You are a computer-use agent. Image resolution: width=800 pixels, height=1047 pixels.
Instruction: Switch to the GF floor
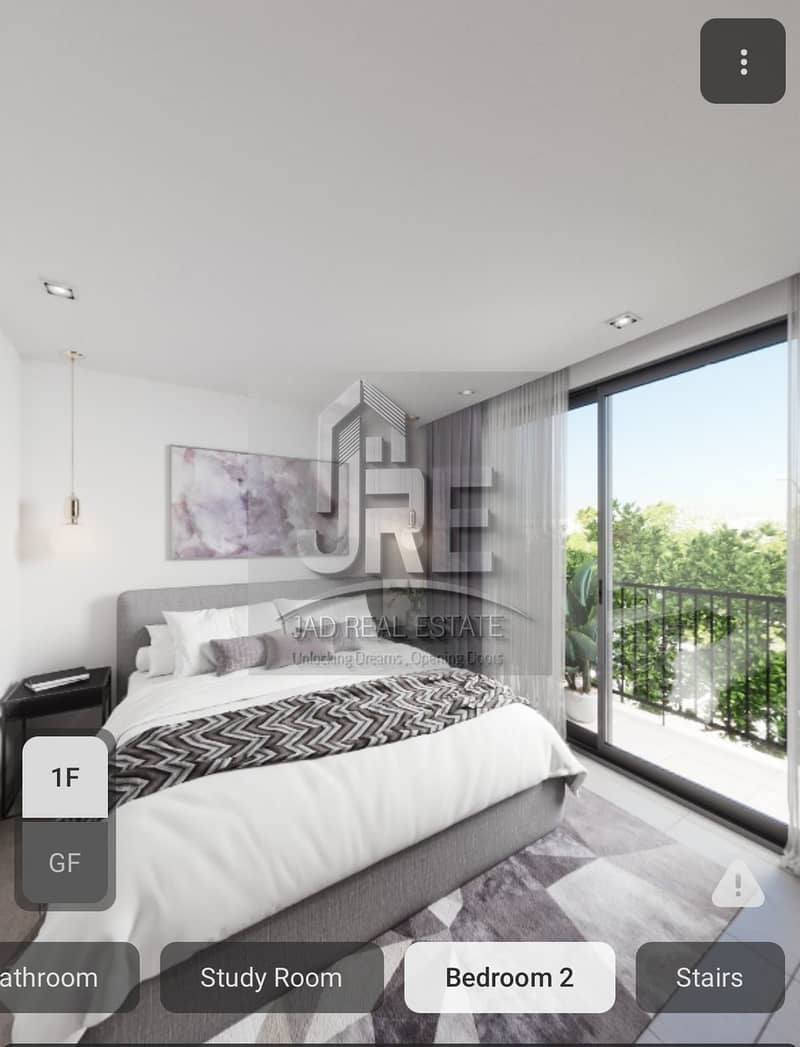[65, 862]
